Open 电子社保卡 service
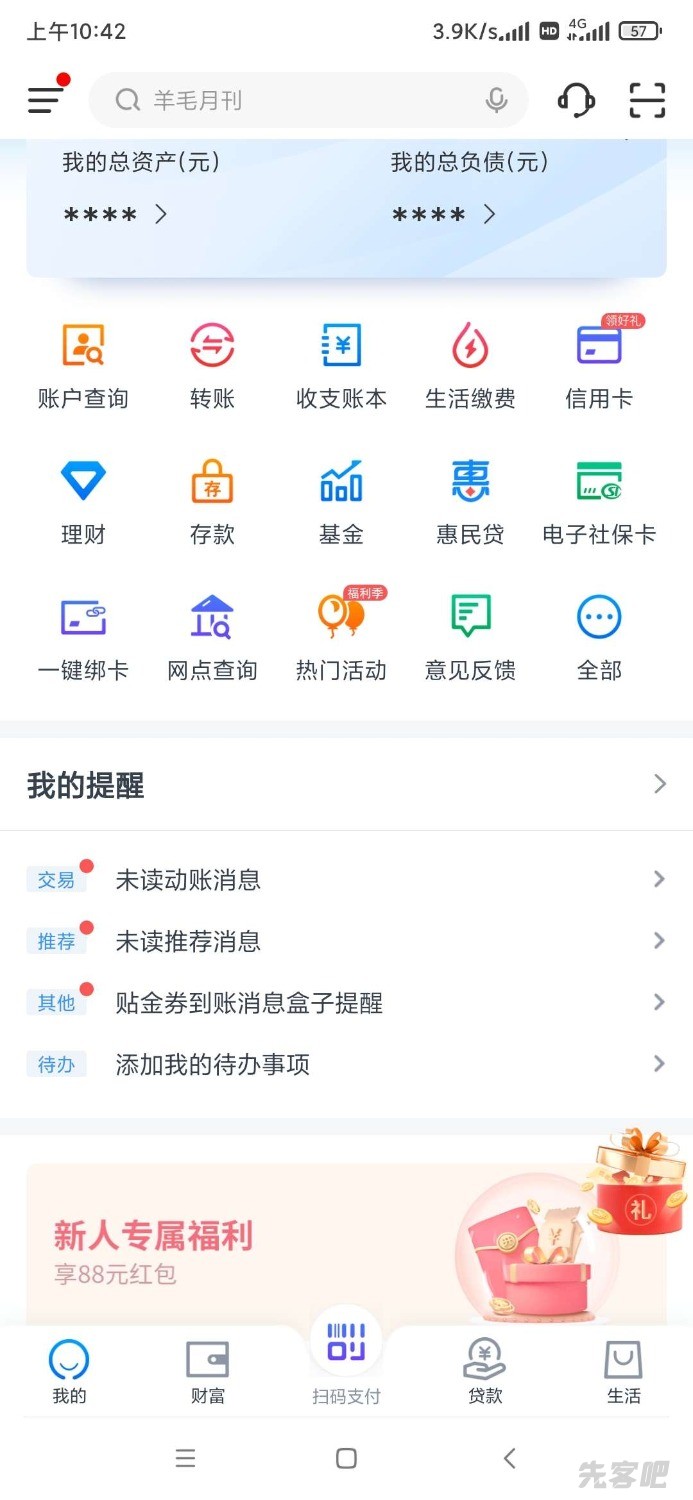Screen dimensions: 693x1500 click(599, 501)
